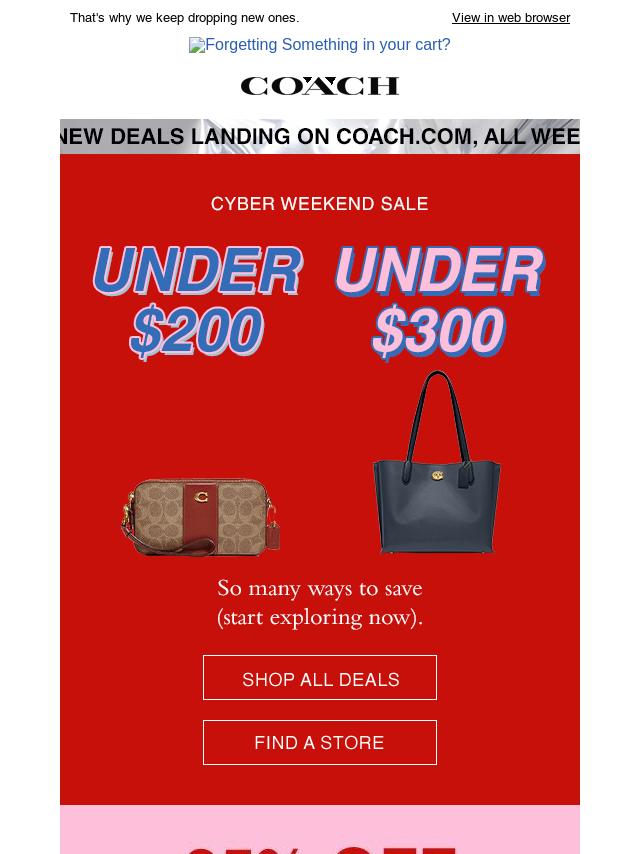This screenshot has height=854, width=640.
Task: Open the View in web browser link
Action: pyautogui.click(x=510, y=18)
